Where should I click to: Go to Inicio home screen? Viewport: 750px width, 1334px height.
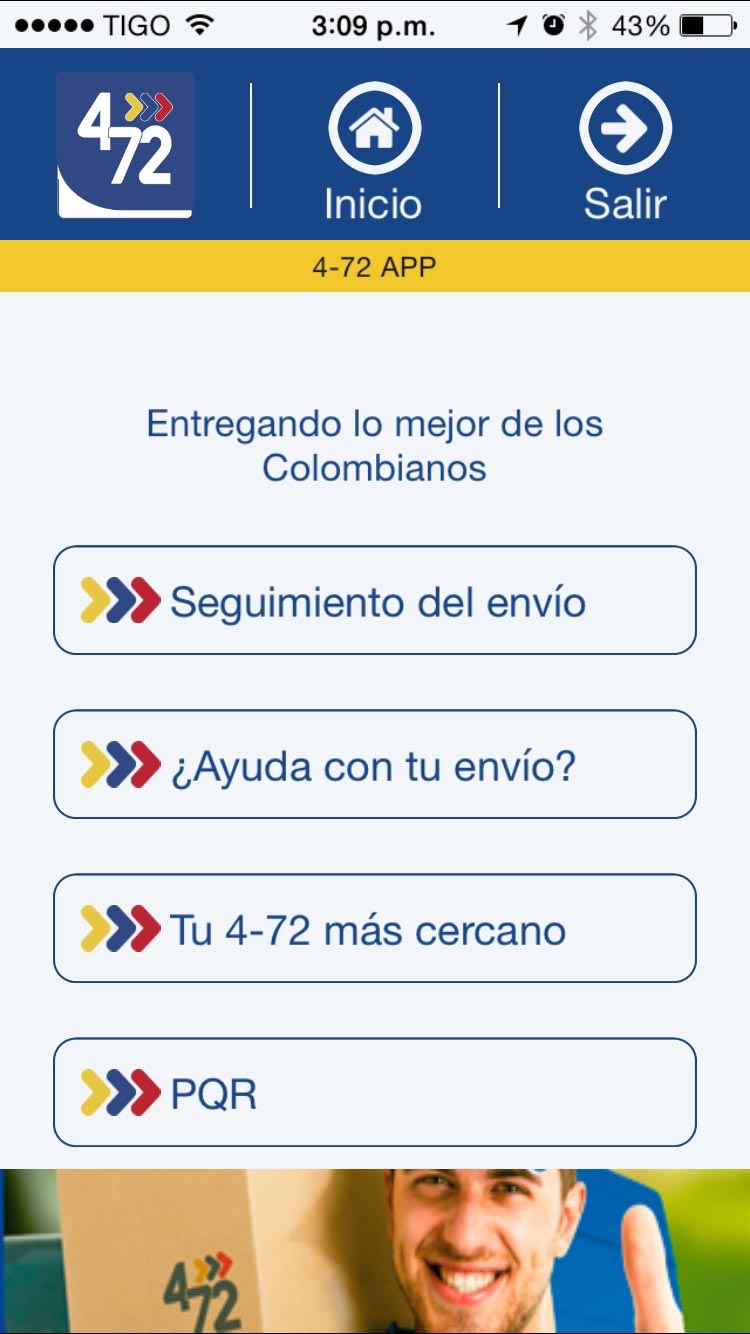tap(374, 150)
